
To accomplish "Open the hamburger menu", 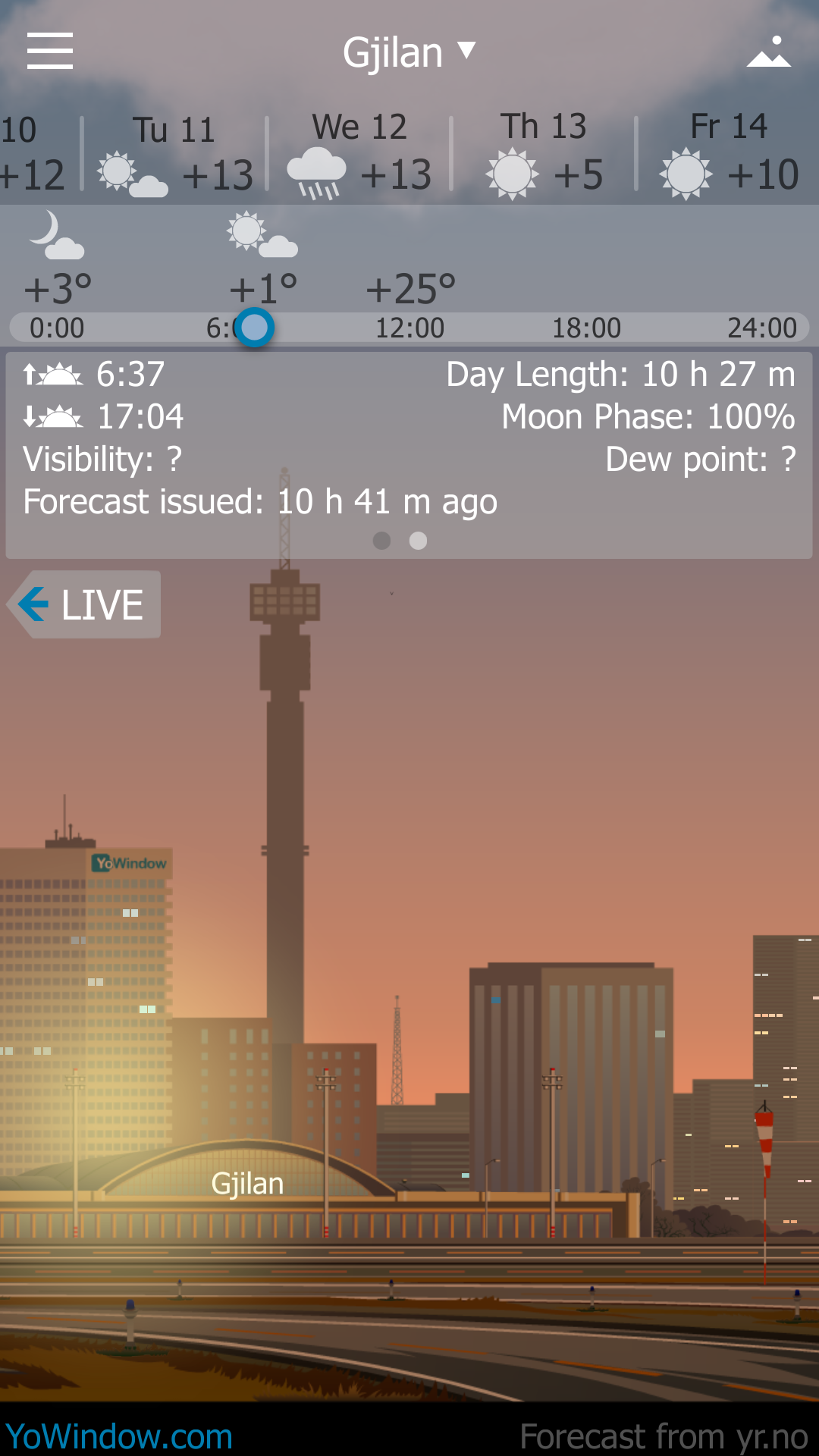I will pos(50,51).
